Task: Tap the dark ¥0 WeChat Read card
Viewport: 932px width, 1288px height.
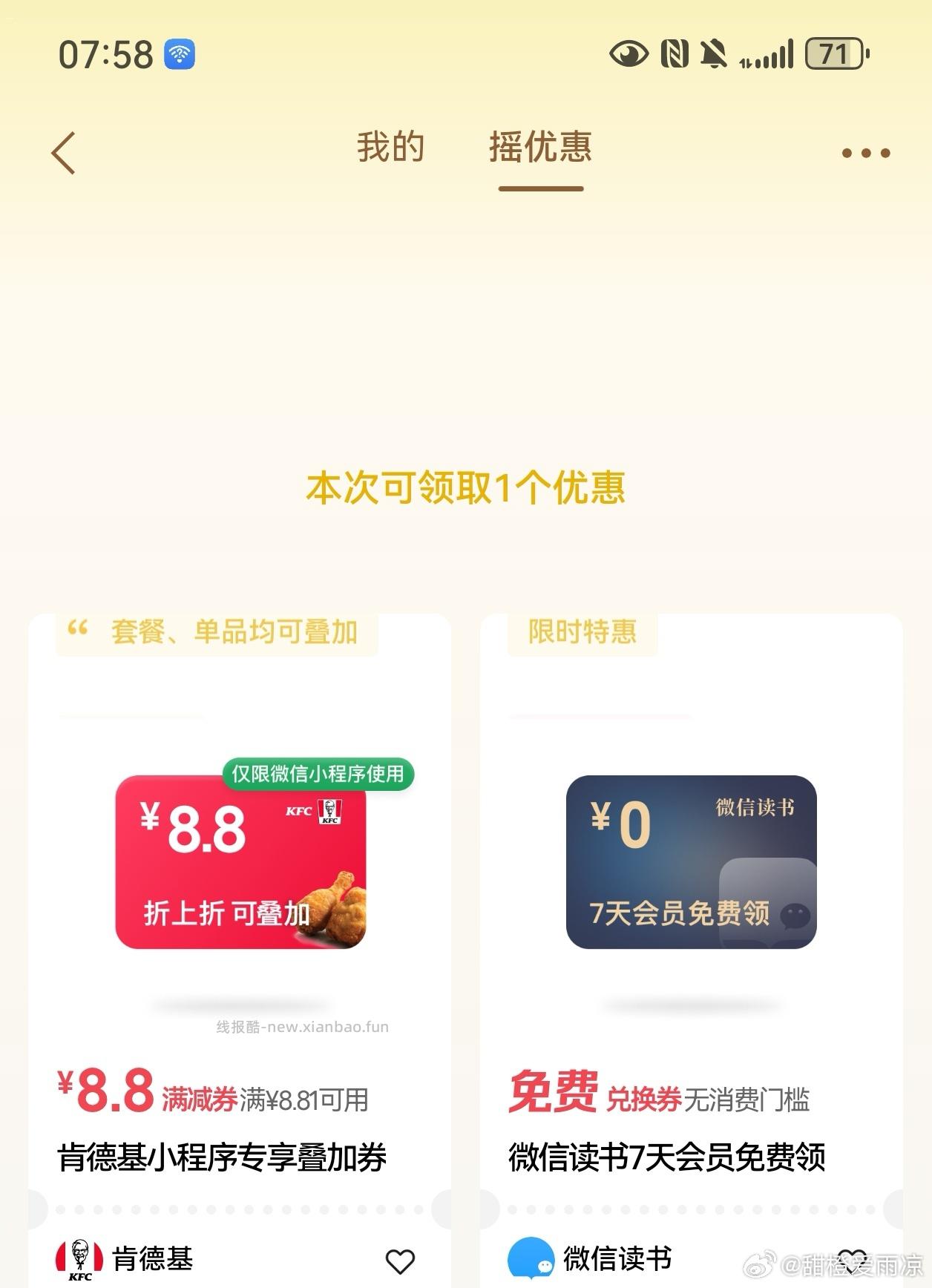Action: pyautogui.click(x=691, y=861)
